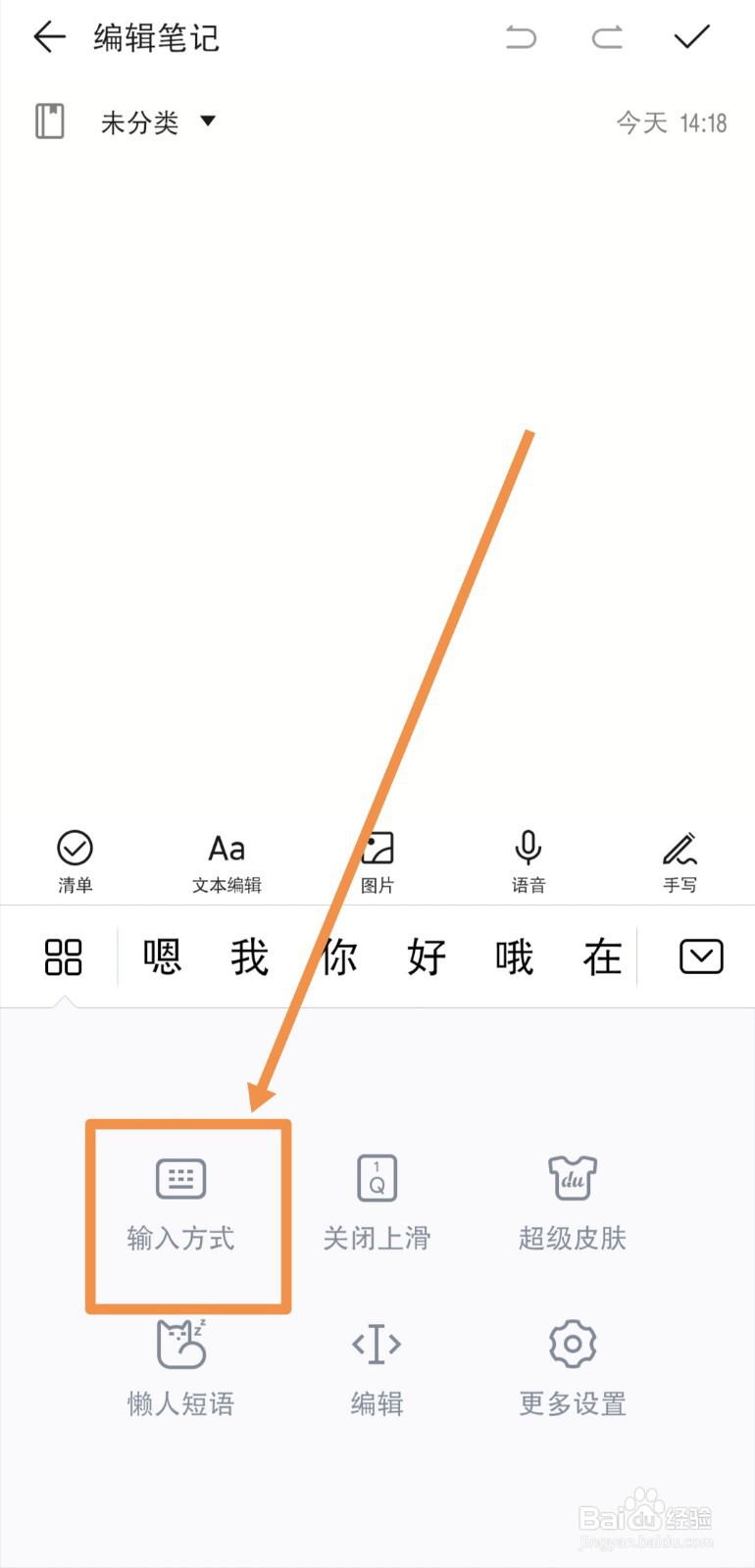This screenshot has width=755, height=1568.
Task: Confirm the note with the checkmark
Action: 693,37
